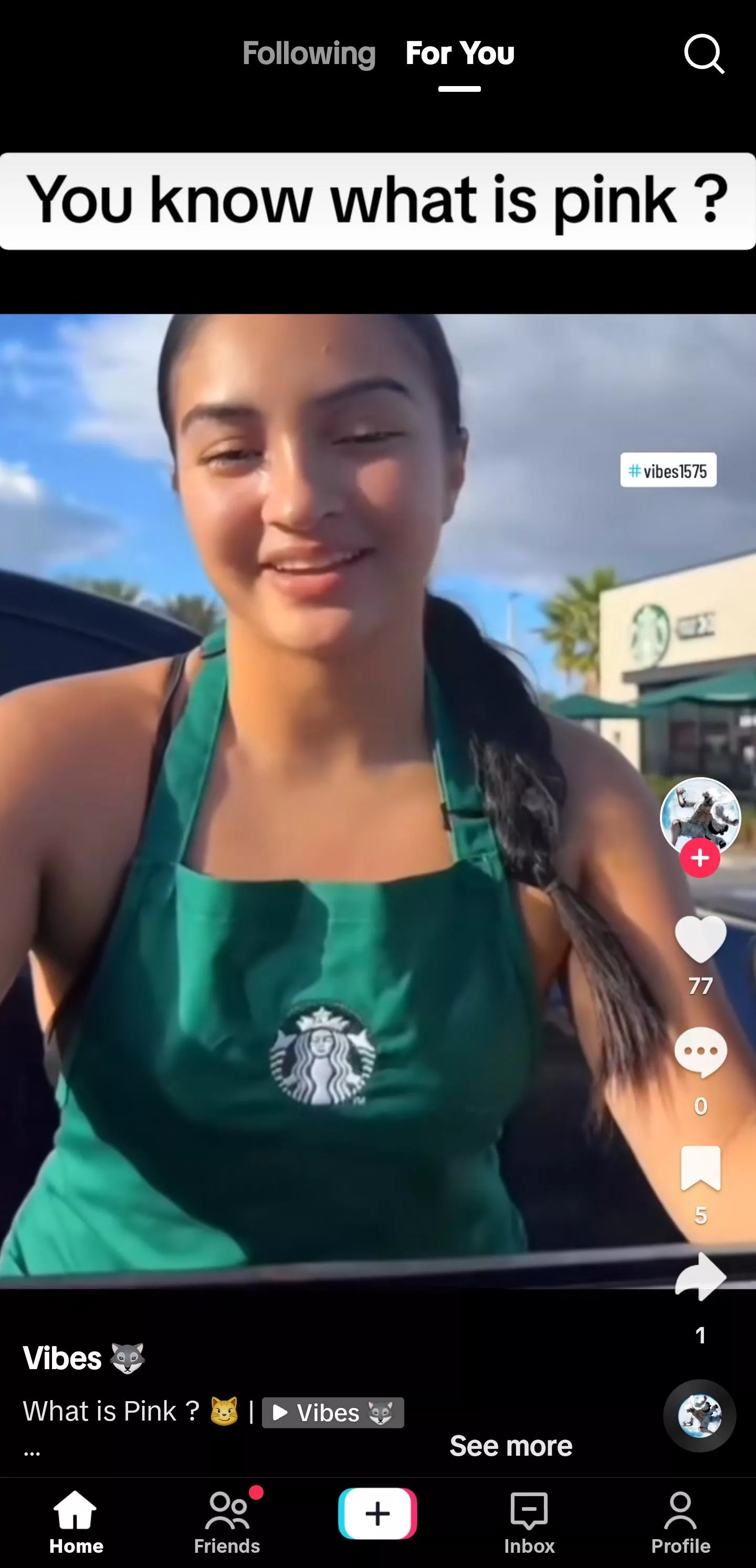Open the search magnifier icon

tap(703, 54)
